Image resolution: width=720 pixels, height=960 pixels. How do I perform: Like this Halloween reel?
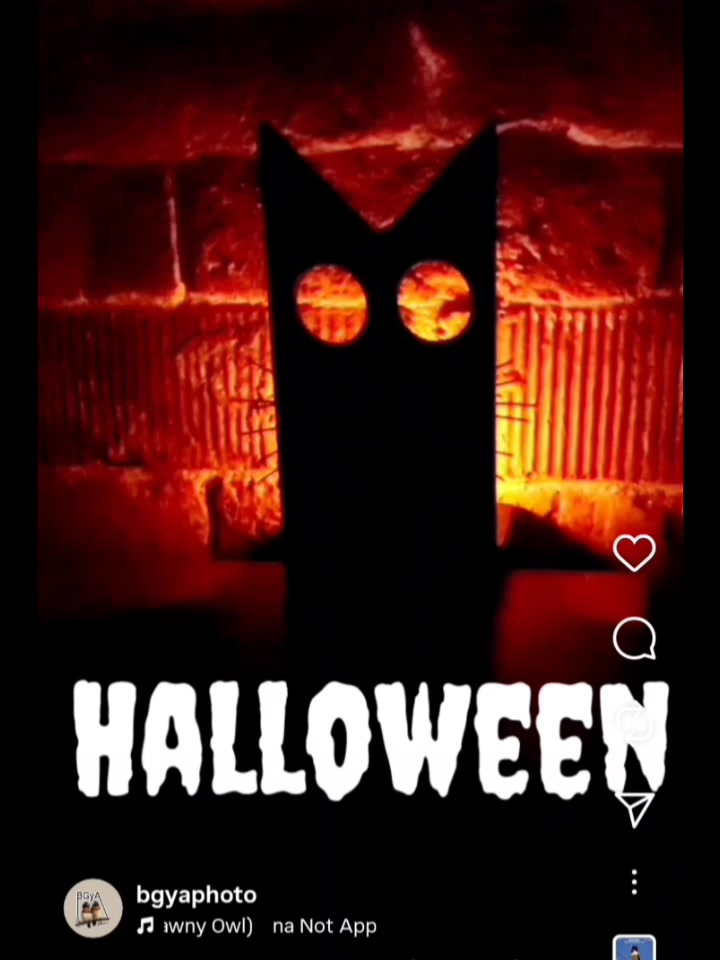pyautogui.click(x=634, y=552)
